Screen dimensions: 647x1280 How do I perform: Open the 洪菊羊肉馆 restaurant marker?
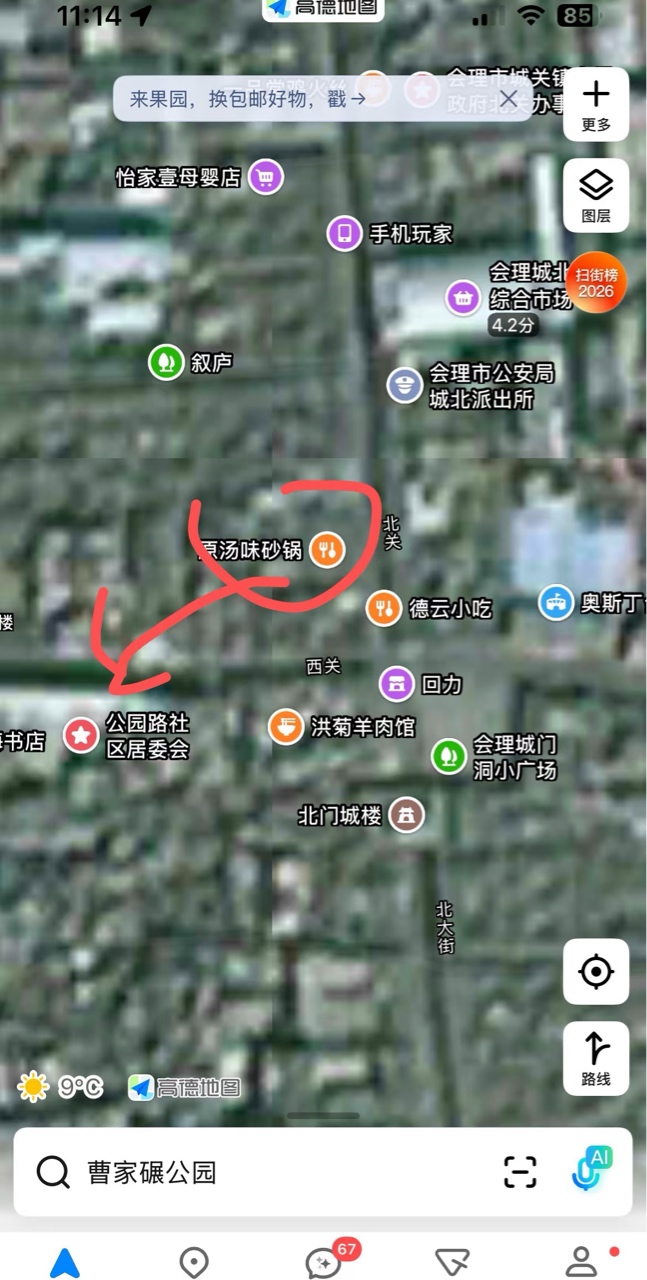pyautogui.click(x=287, y=727)
